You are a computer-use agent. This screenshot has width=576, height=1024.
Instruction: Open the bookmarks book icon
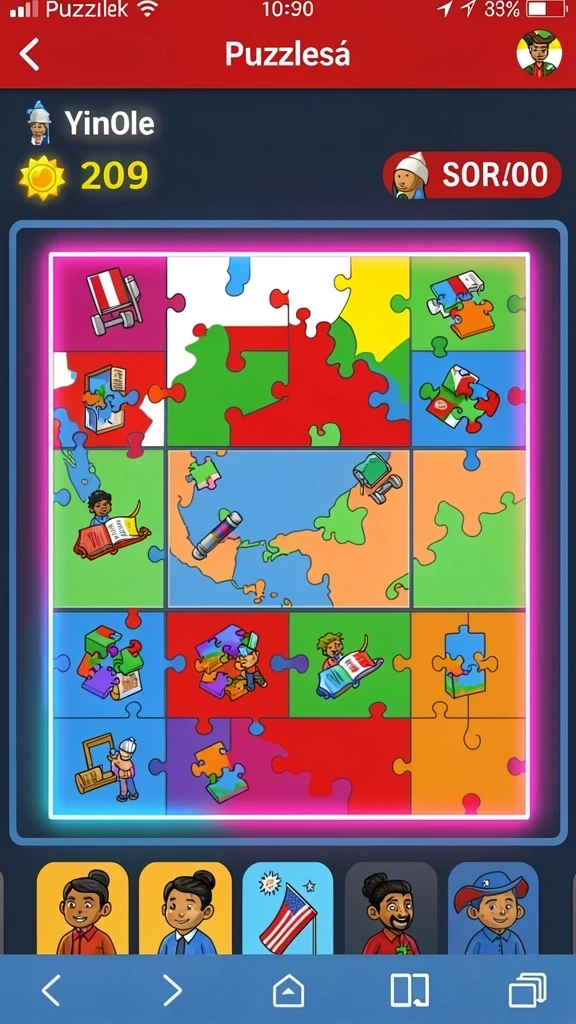coord(409,991)
